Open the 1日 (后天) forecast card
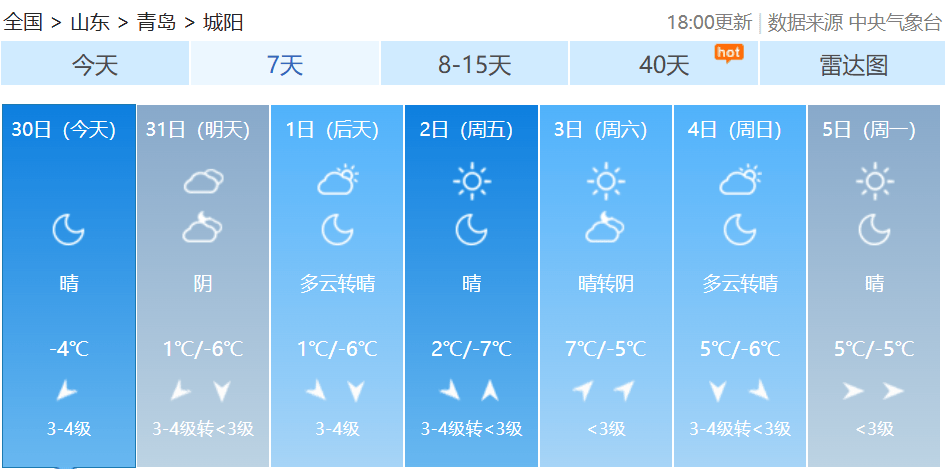 [x=337, y=285]
